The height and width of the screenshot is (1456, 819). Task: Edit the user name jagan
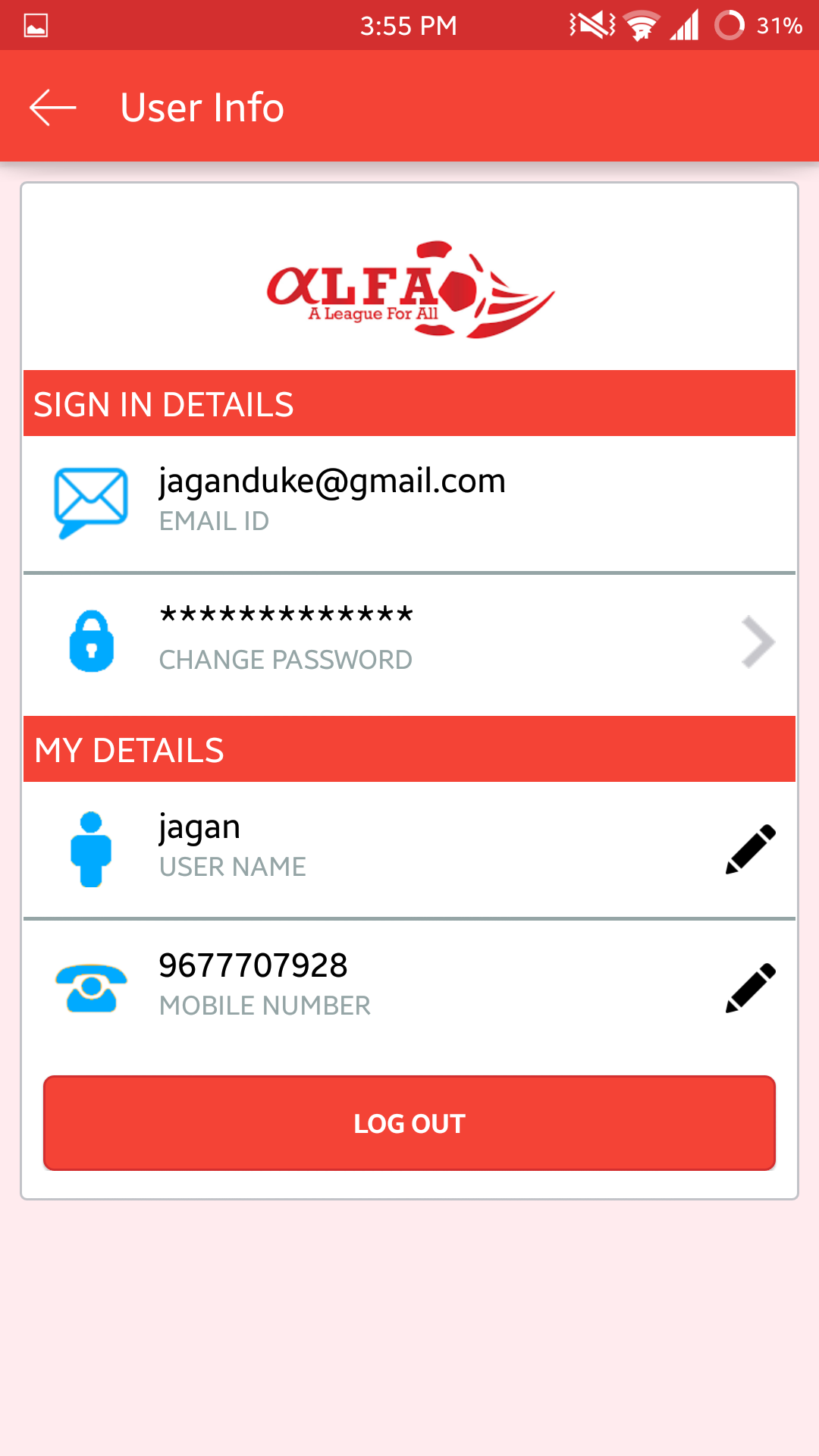[750, 849]
